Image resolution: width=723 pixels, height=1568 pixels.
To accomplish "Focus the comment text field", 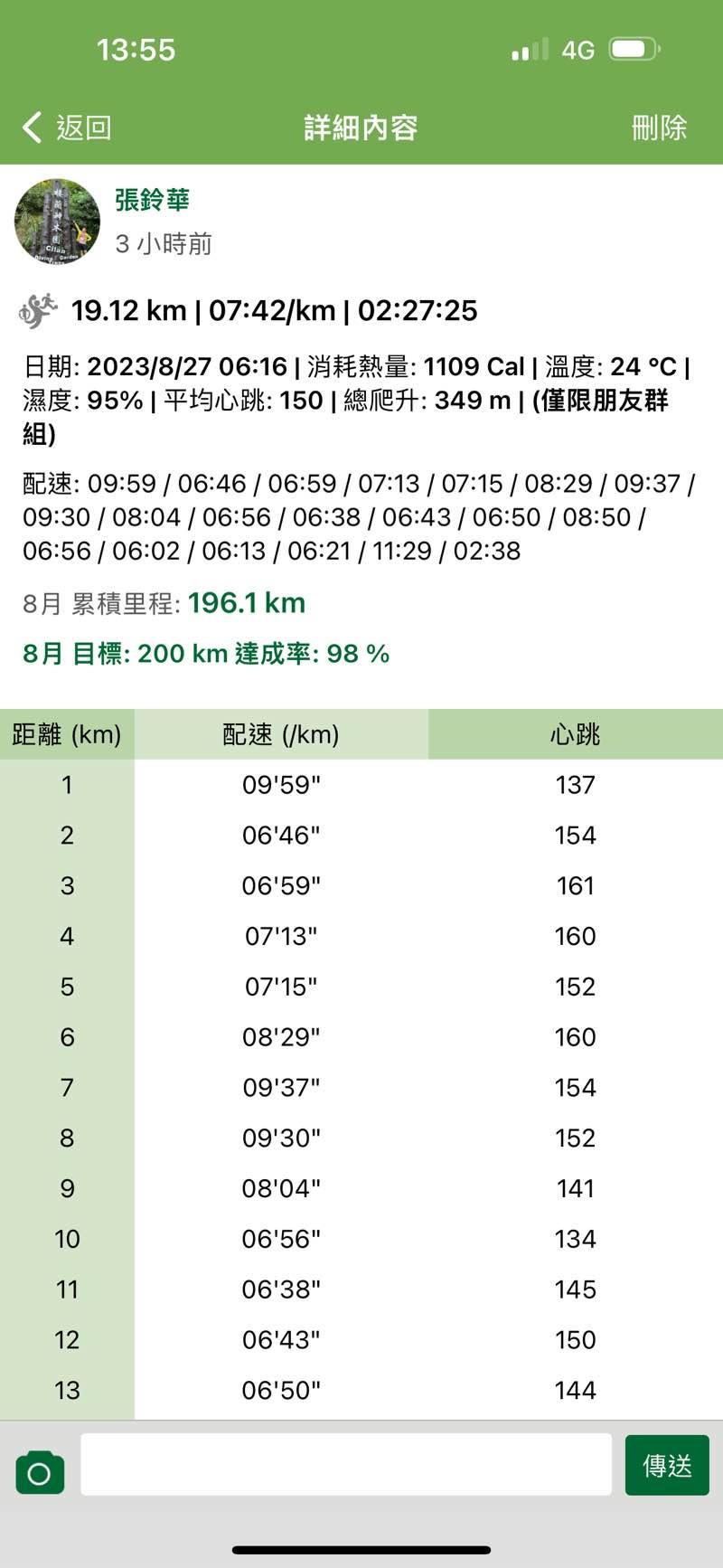I will coord(346,1465).
